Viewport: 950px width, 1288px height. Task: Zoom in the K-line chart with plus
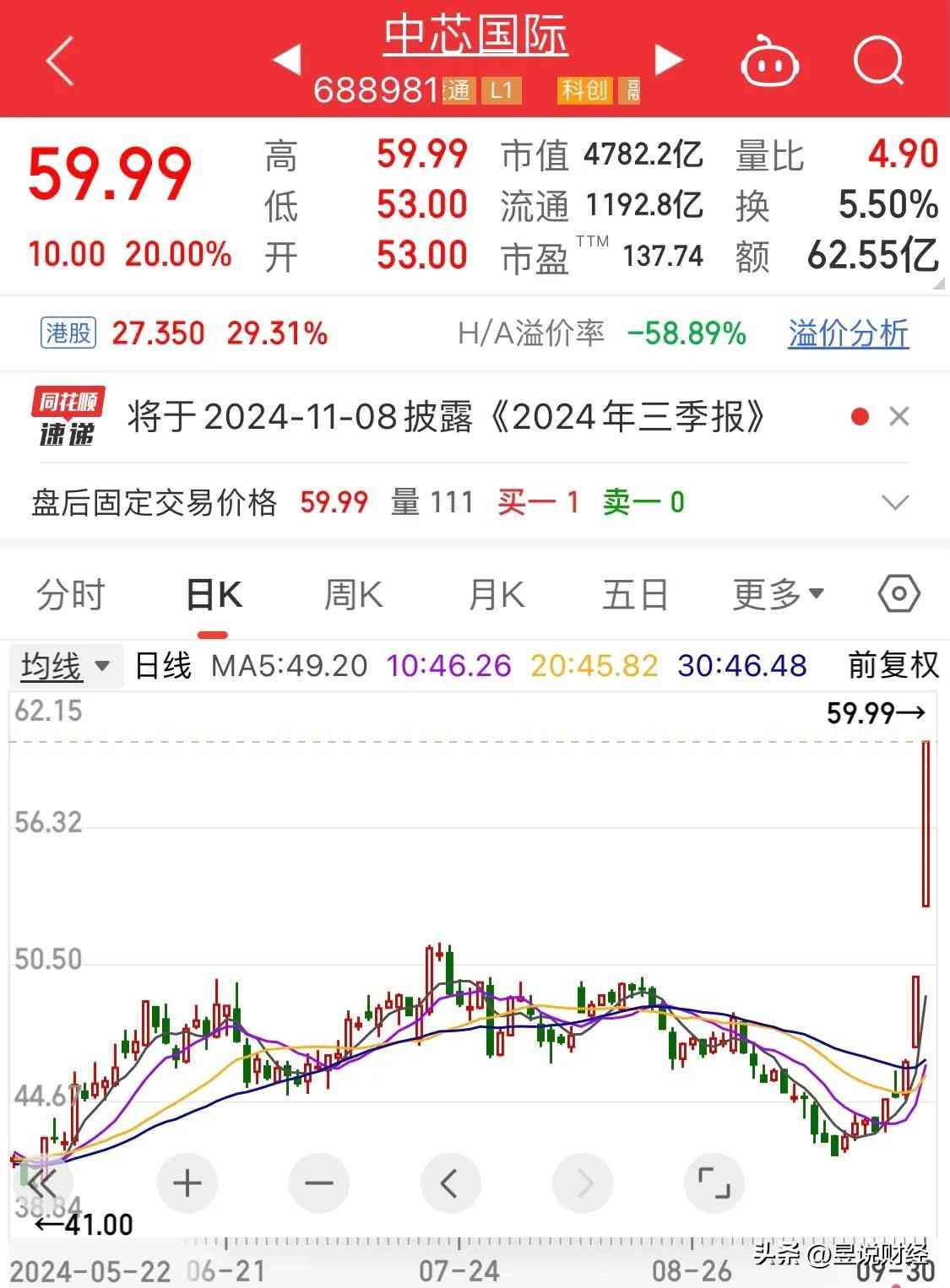pos(187,1183)
